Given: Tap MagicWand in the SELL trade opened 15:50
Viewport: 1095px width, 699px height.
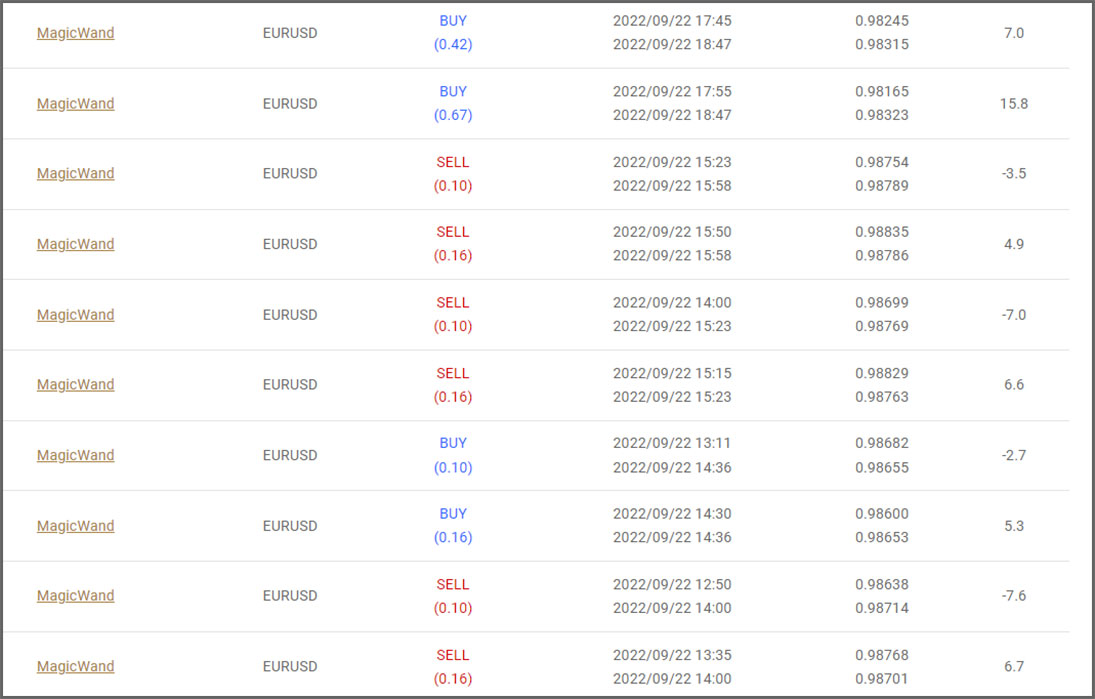Looking at the screenshot, I should [75, 245].
